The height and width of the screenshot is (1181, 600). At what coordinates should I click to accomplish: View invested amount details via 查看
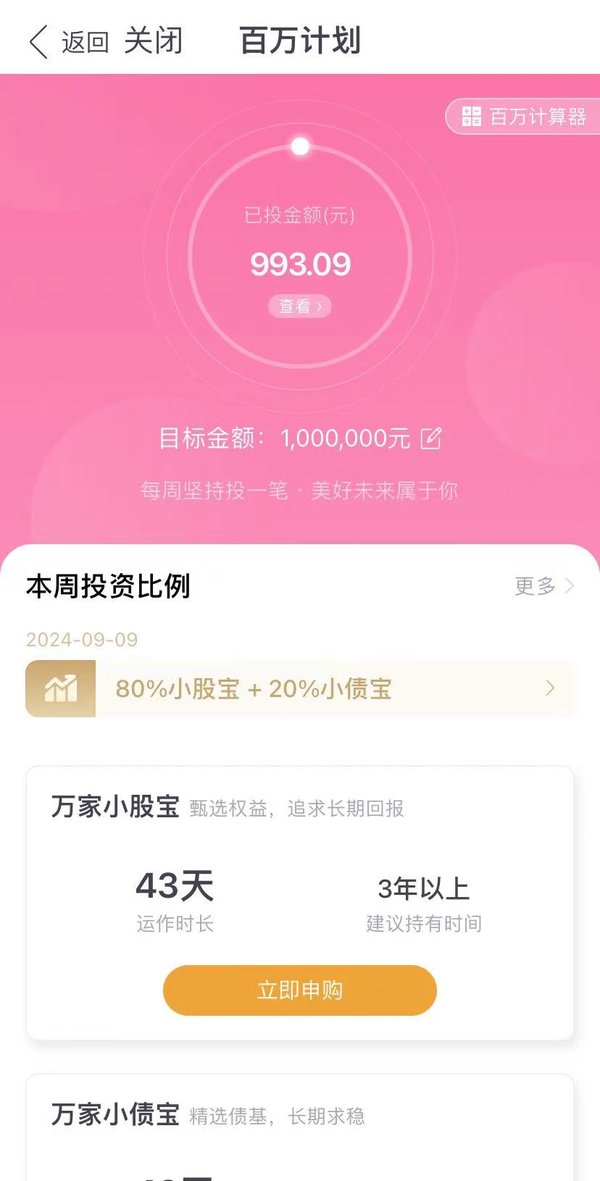300,307
